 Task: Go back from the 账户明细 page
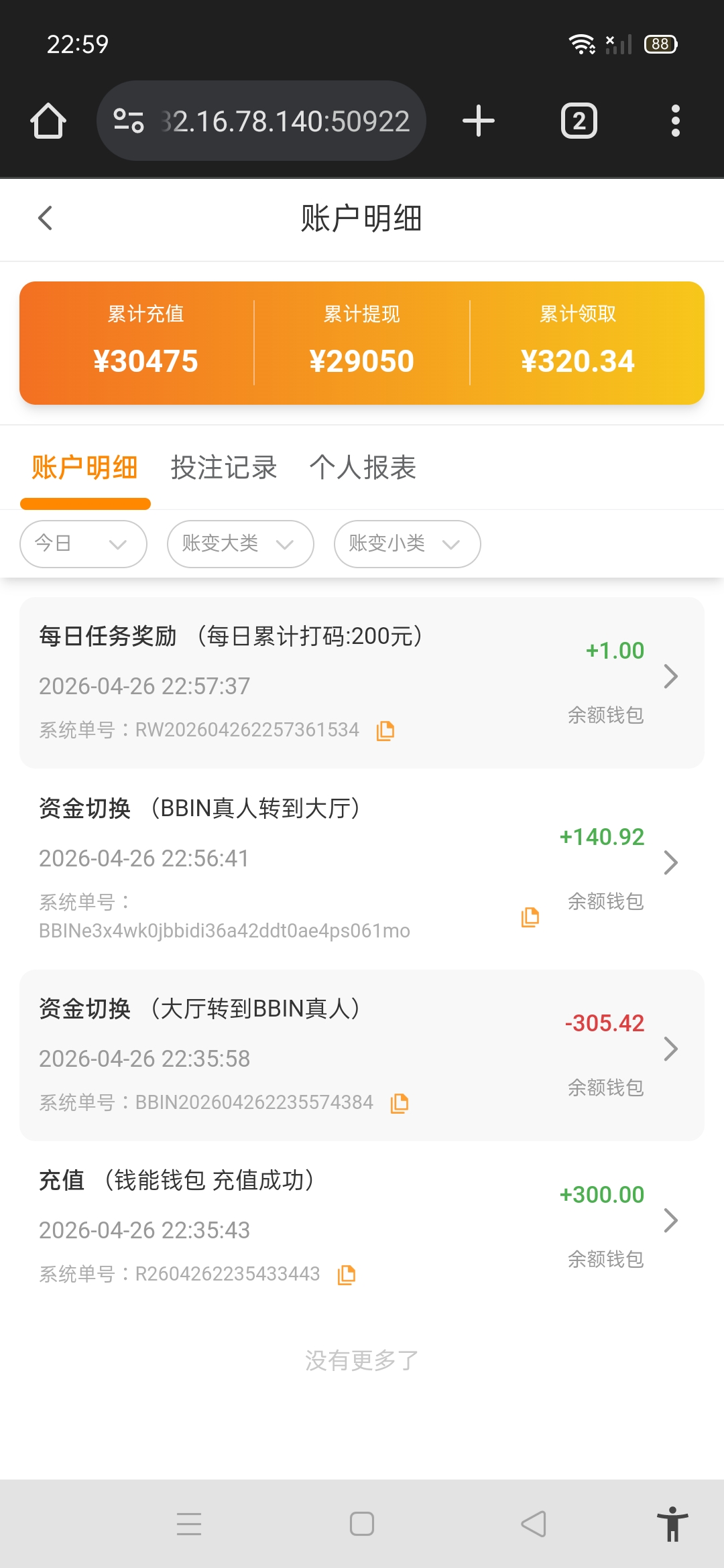45,218
